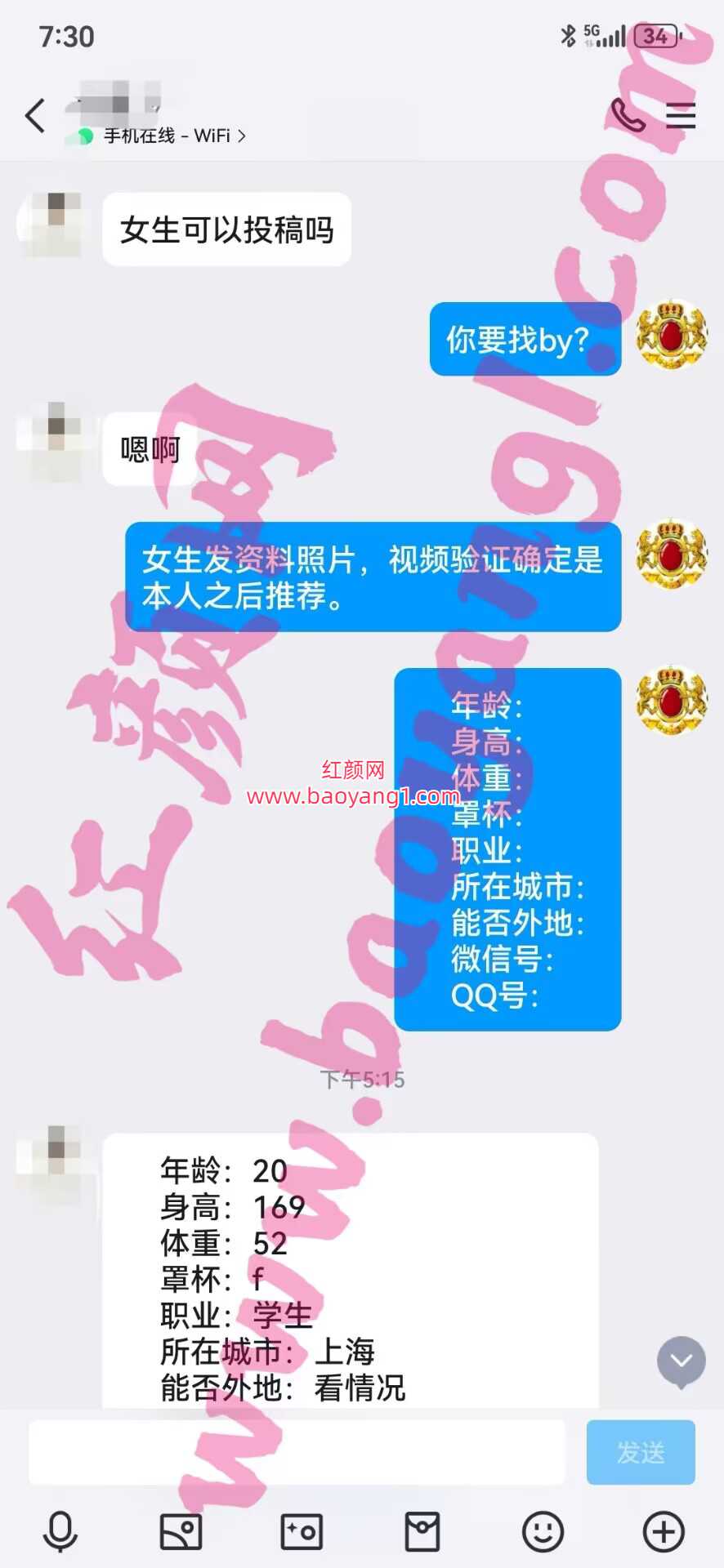Screen dimensions: 724x1568
Task: Go back using the header arrow
Action: point(35,115)
